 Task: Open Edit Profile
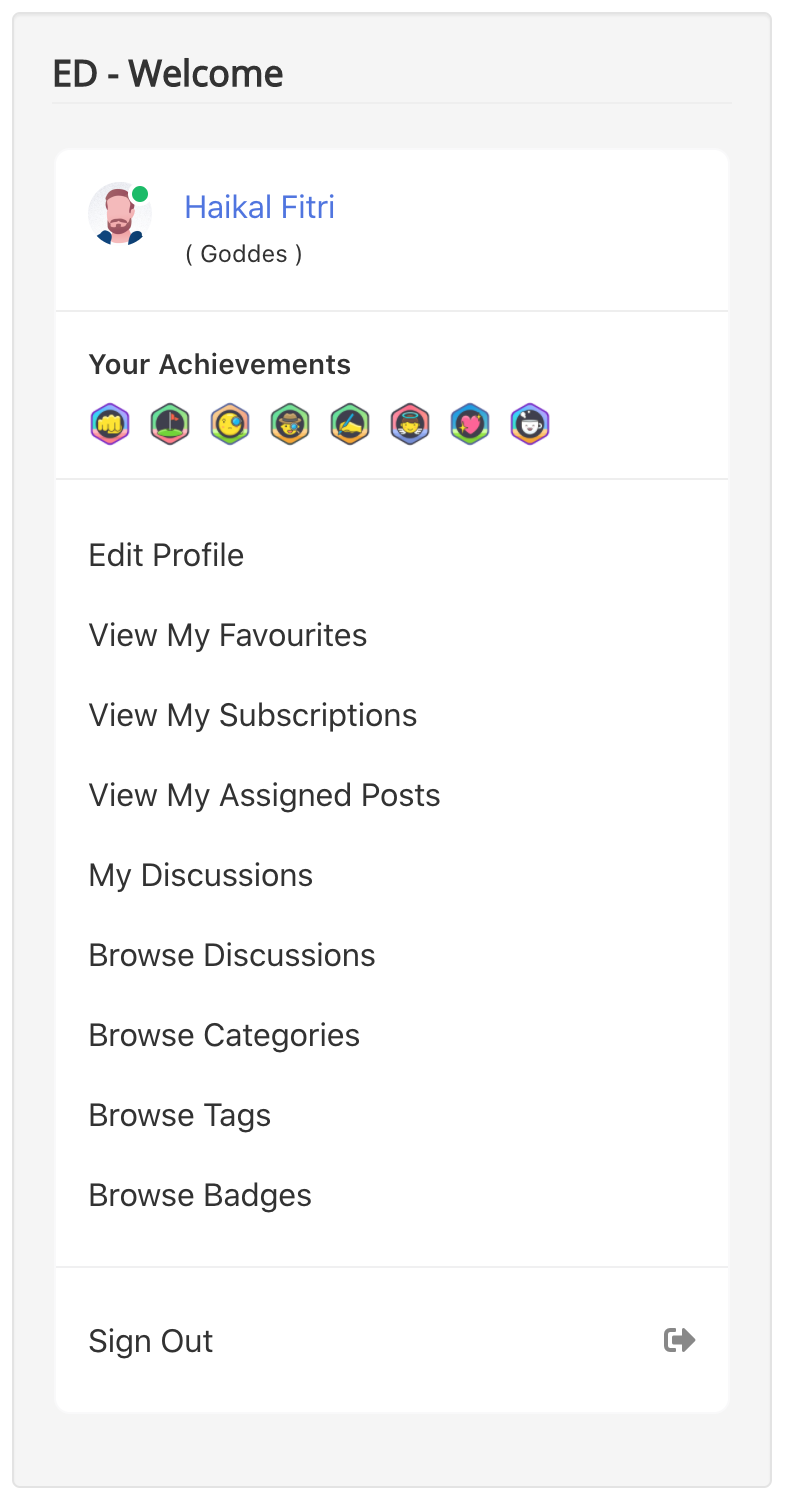166,555
